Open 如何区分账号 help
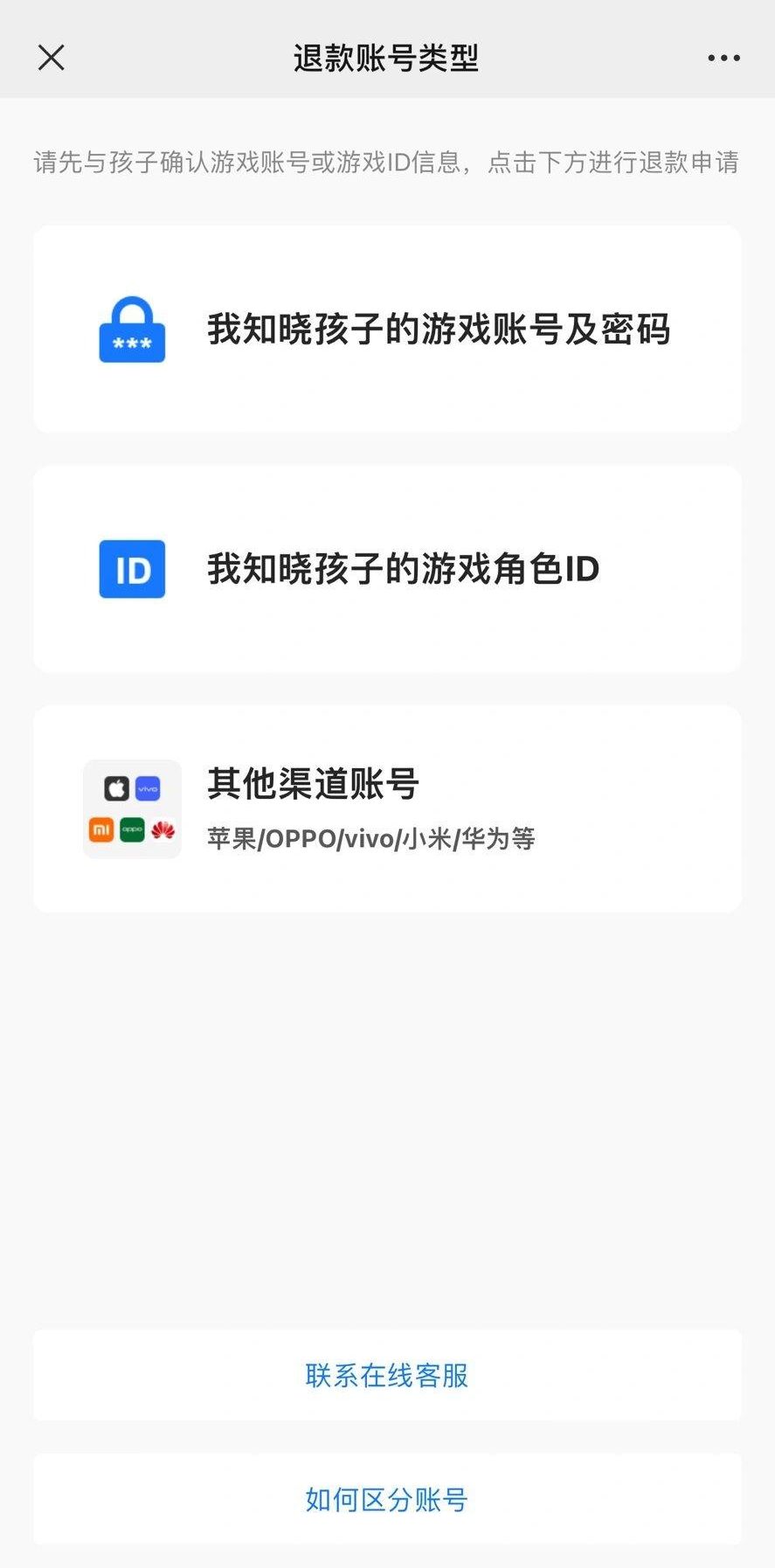The width and height of the screenshot is (775, 1568). click(x=387, y=1499)
